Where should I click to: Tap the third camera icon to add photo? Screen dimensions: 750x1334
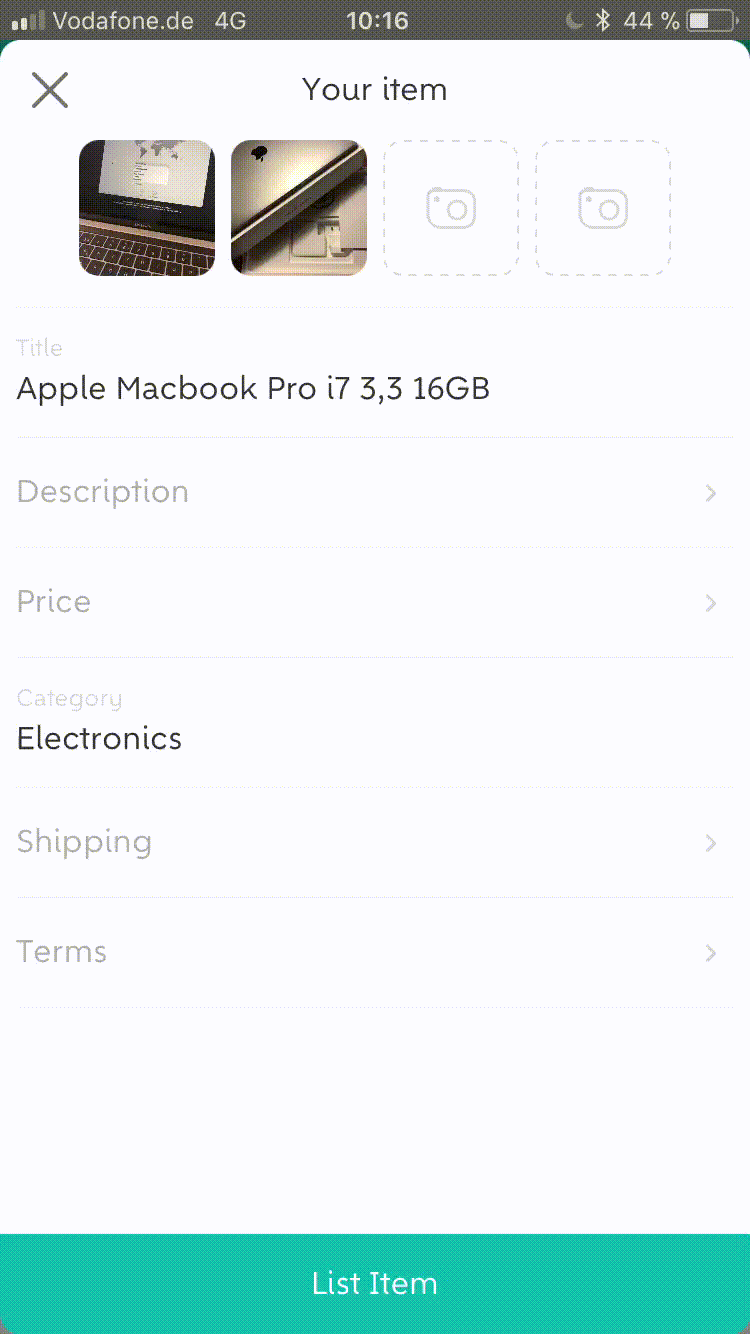pos(451,207)
